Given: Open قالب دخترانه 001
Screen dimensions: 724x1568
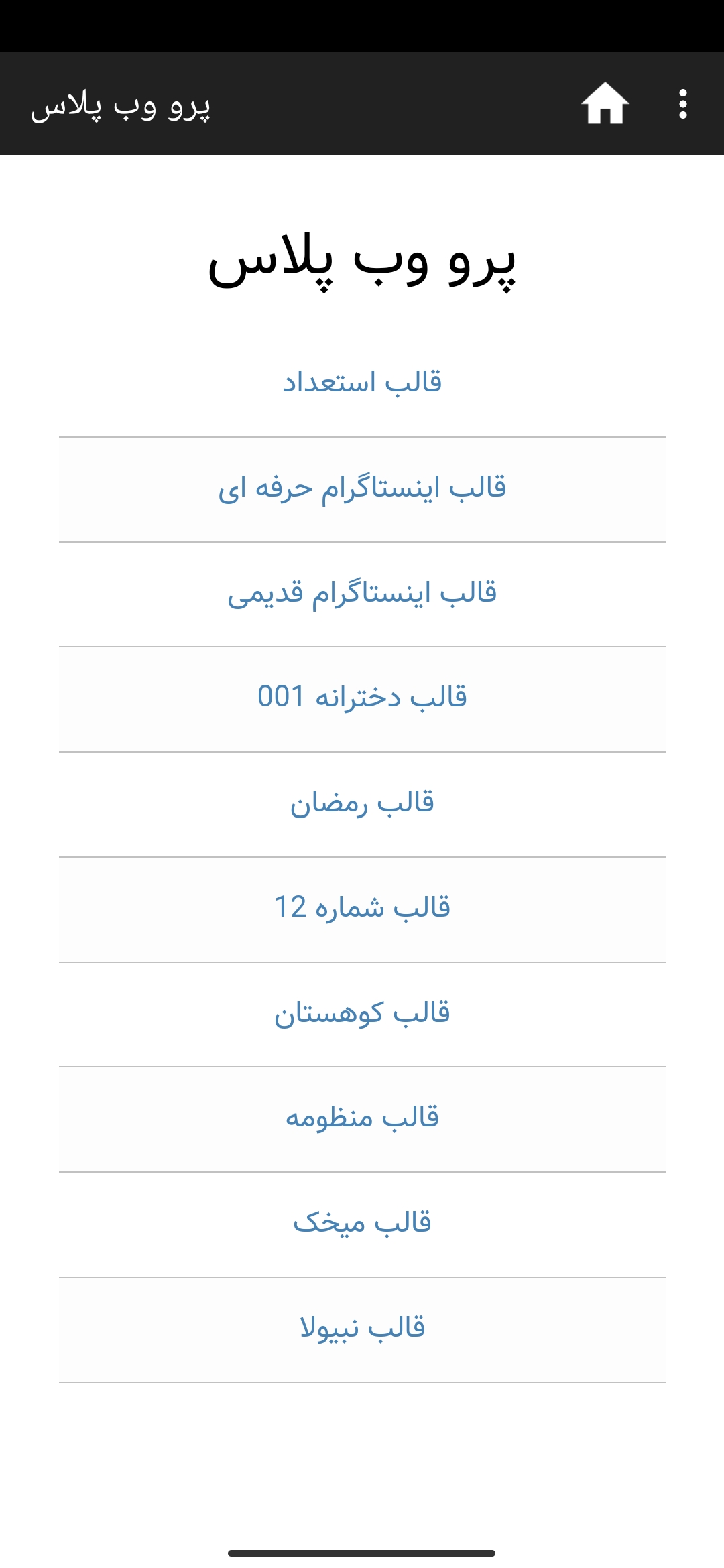Looking at the screenshot, I should 362,698.
